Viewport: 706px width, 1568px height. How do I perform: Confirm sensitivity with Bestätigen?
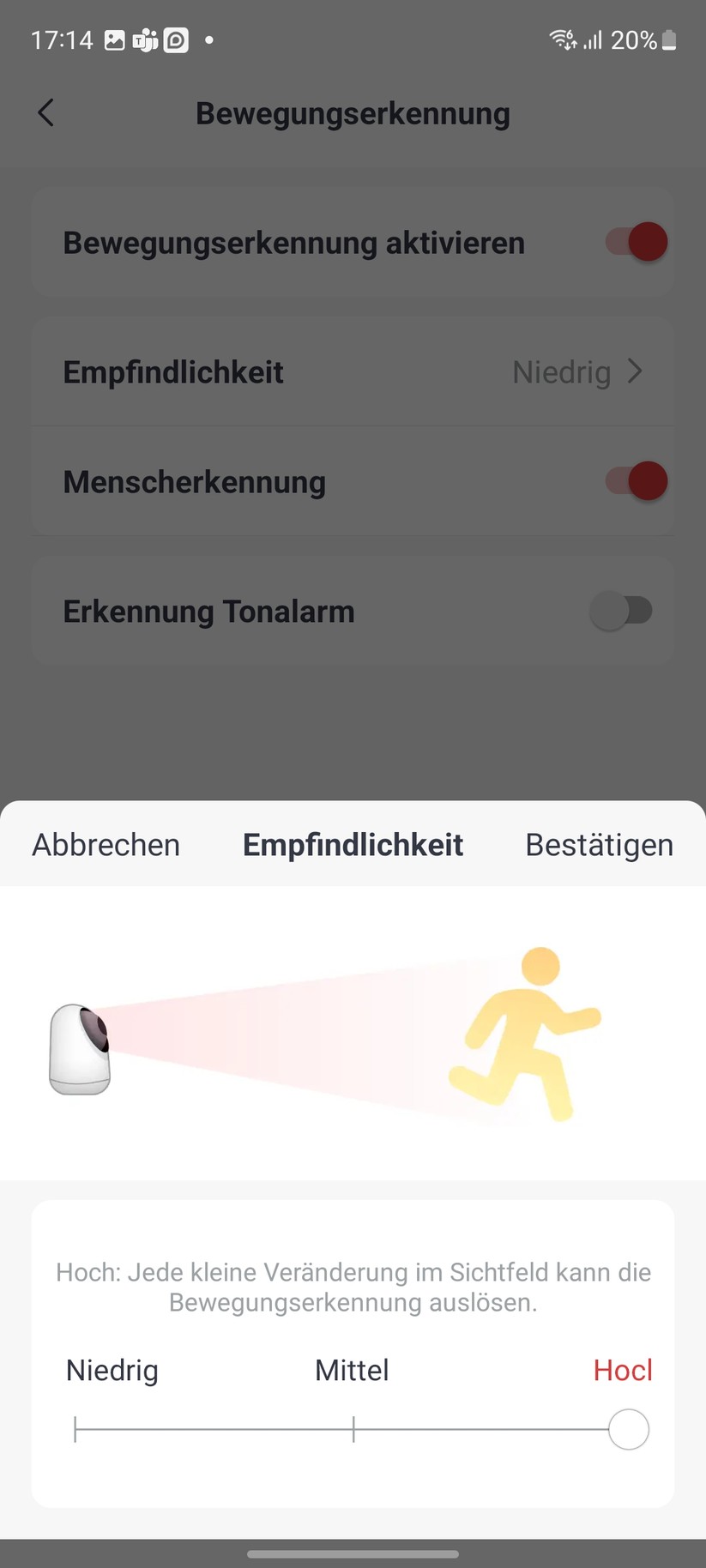click(599, 844)
